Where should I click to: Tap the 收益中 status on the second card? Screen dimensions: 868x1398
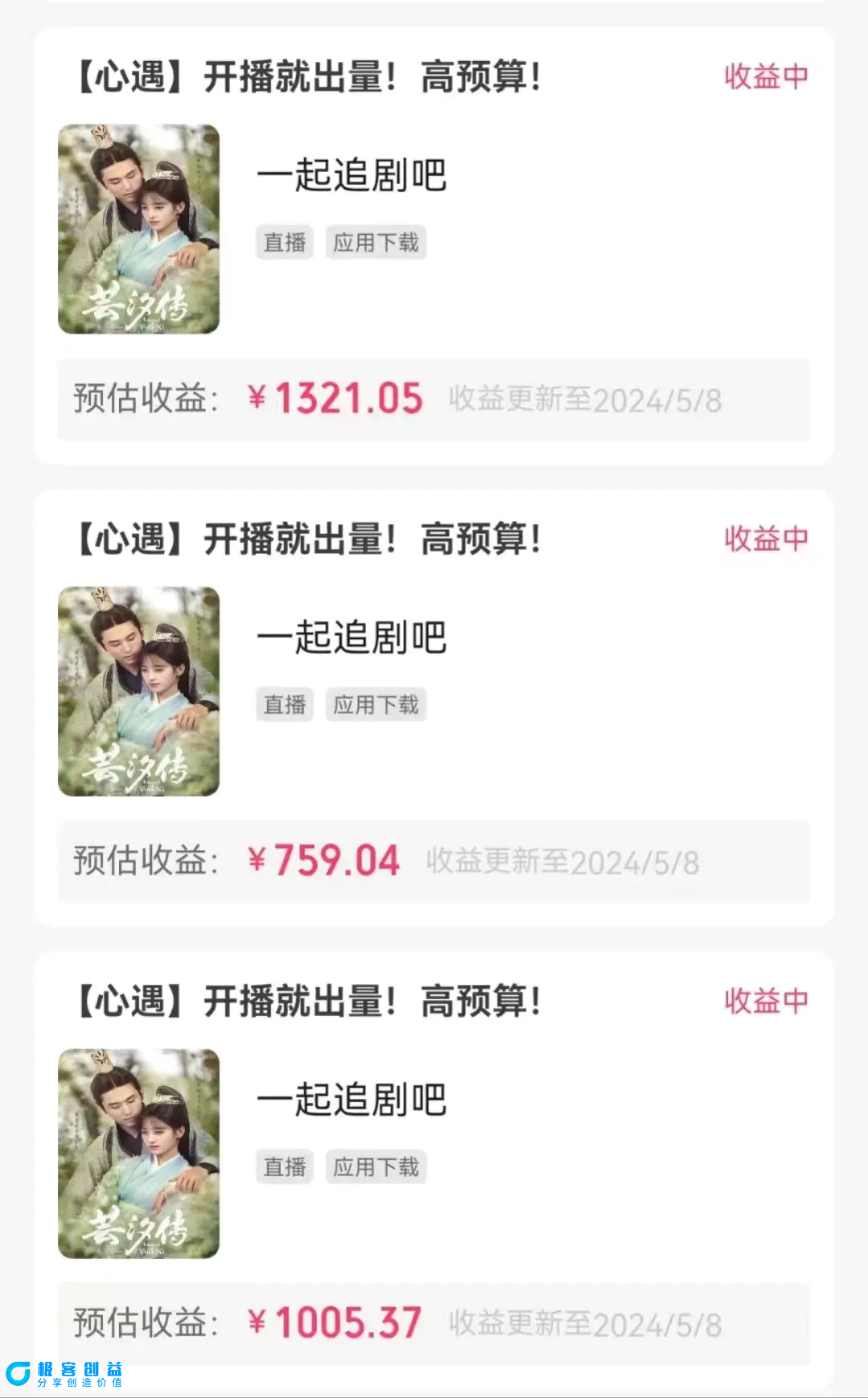click(764, 539)
